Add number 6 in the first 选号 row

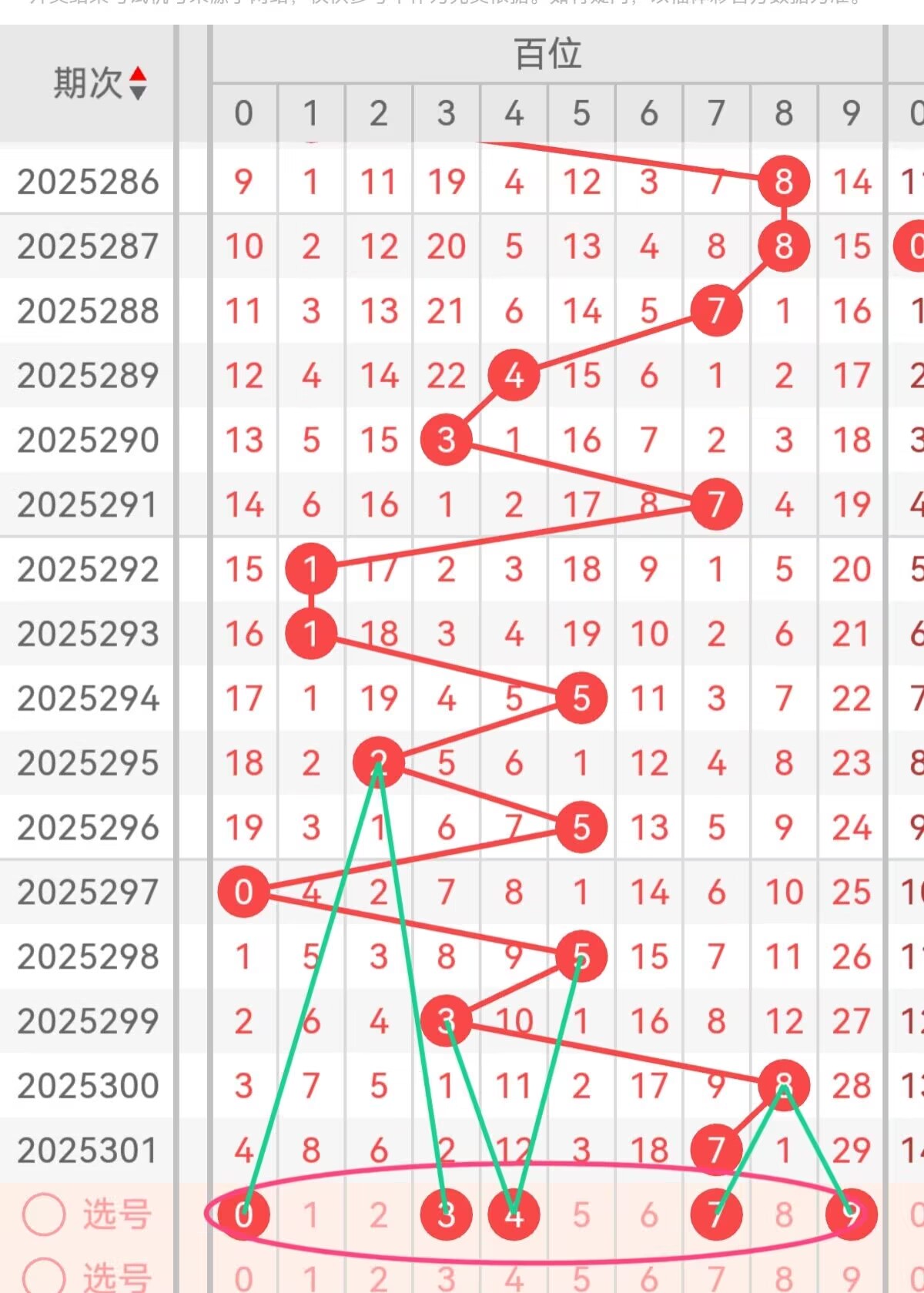[x=648, y=1214]
